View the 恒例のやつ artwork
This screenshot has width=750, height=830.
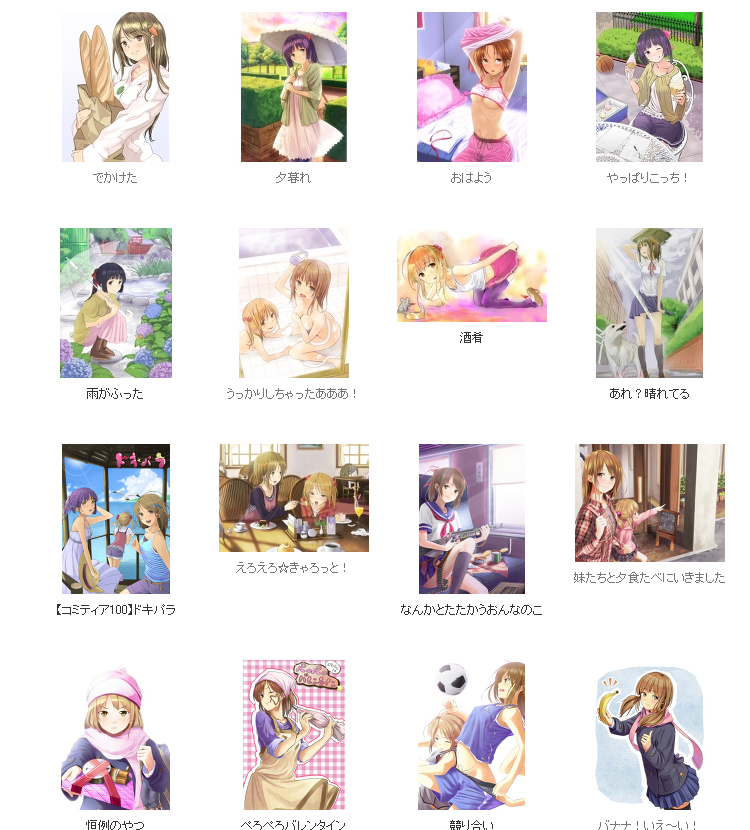point(115,735)
